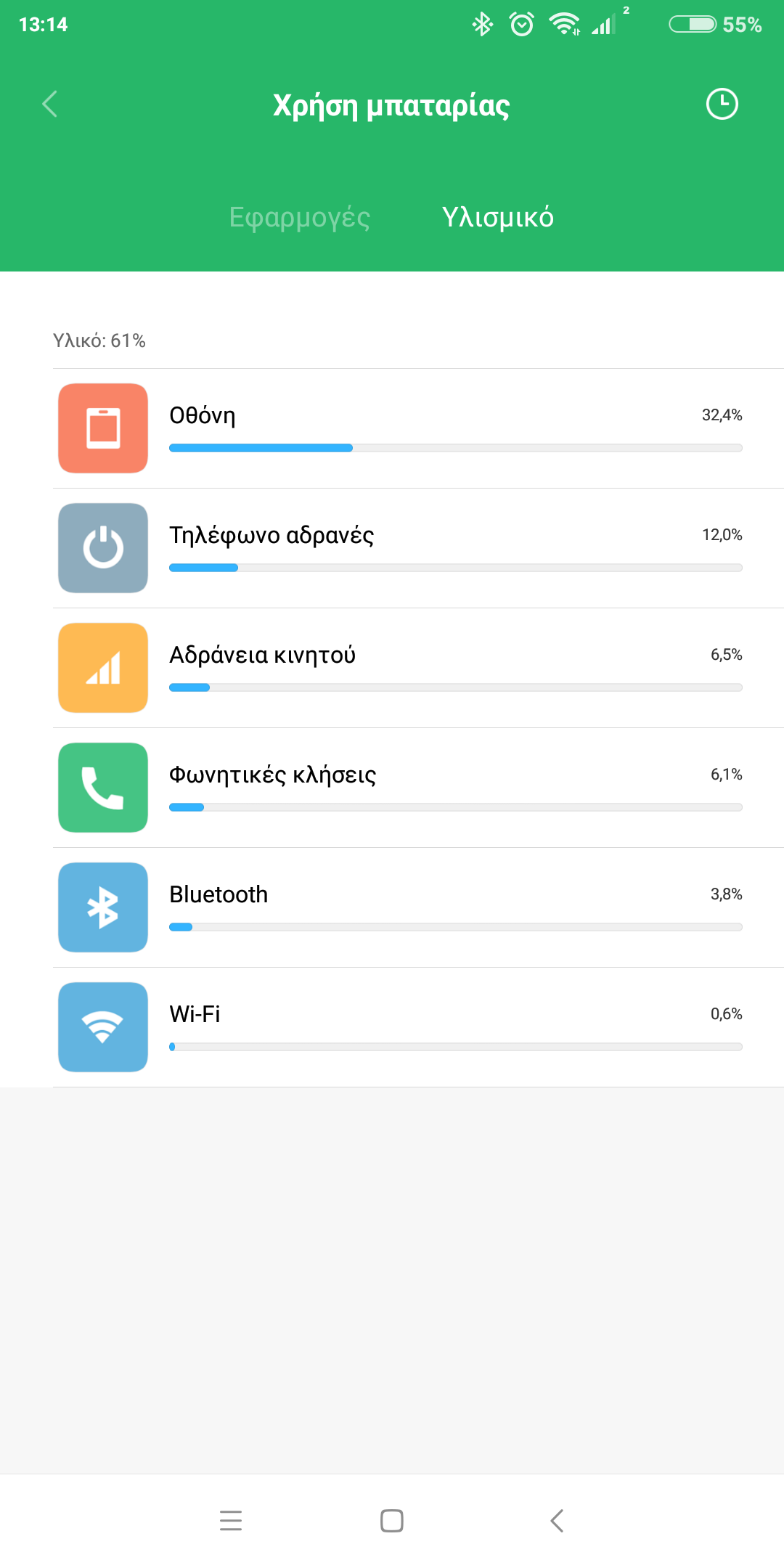Select the Υλισμικό tab
This screenshot has width=784, height=1568.
point(498,217)
